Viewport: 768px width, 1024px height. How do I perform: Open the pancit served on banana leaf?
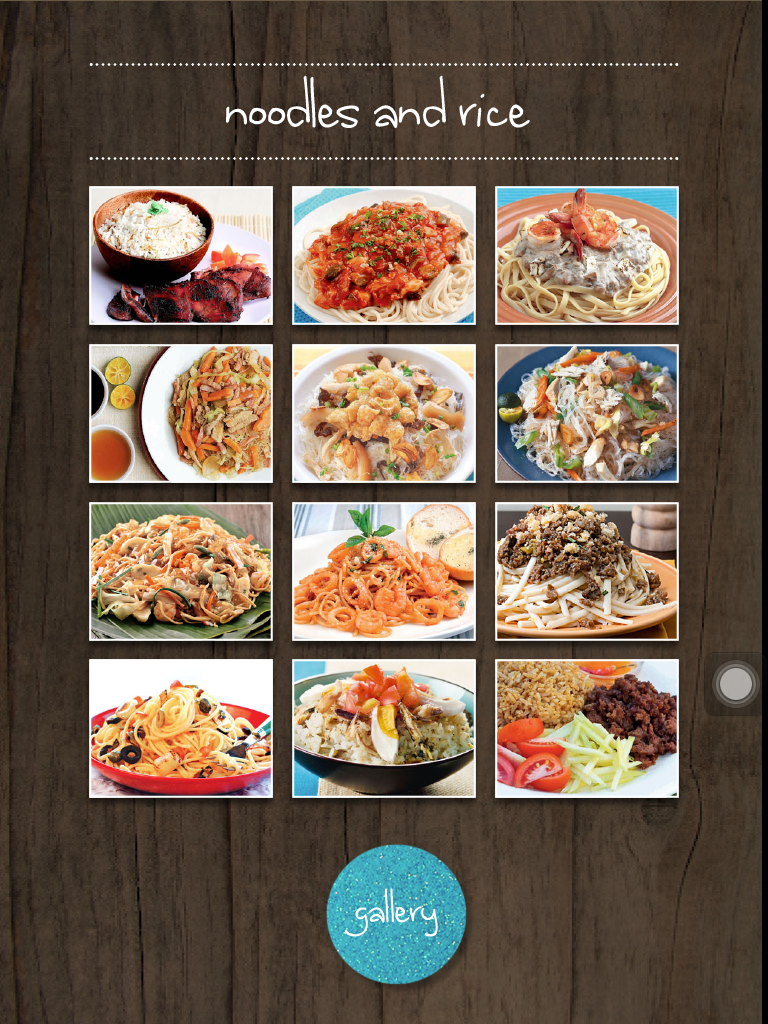click(181, 571)
